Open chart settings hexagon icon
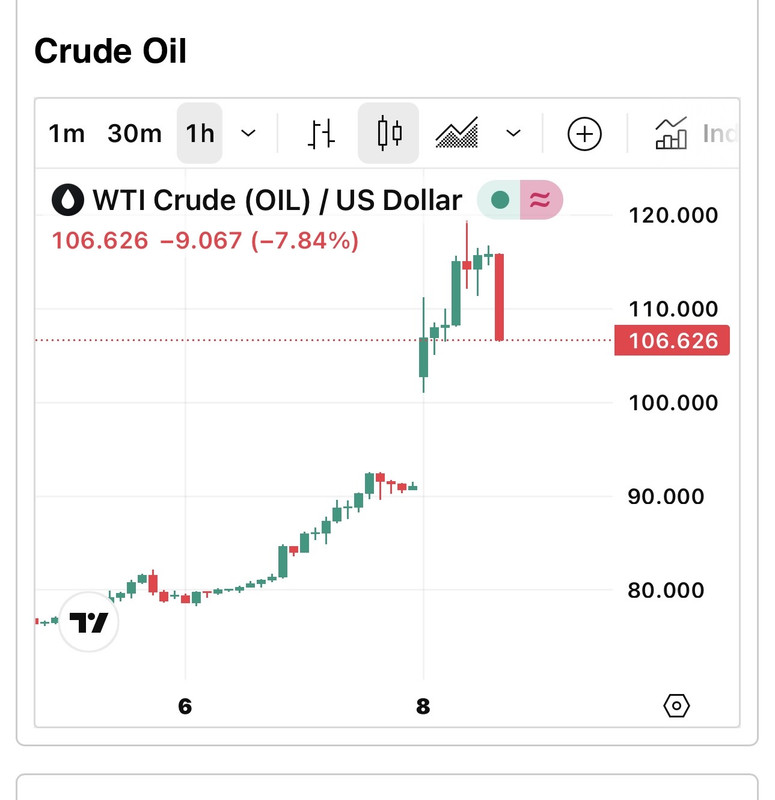 (x=676, y=706)
